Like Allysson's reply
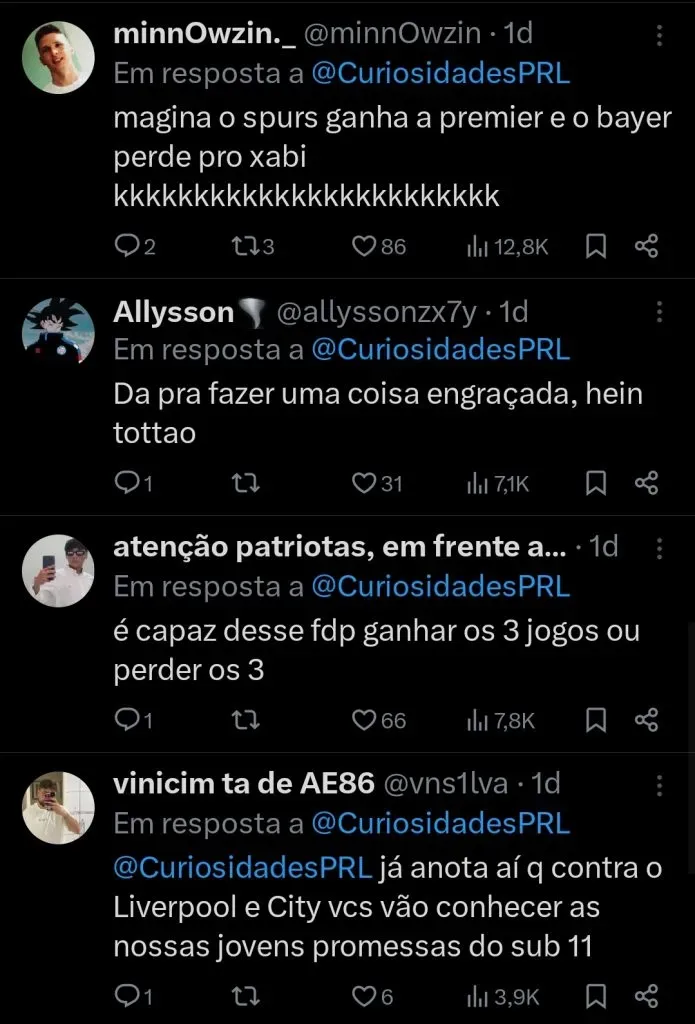The width and height of the screenshot is (695, 1024). 363,483
